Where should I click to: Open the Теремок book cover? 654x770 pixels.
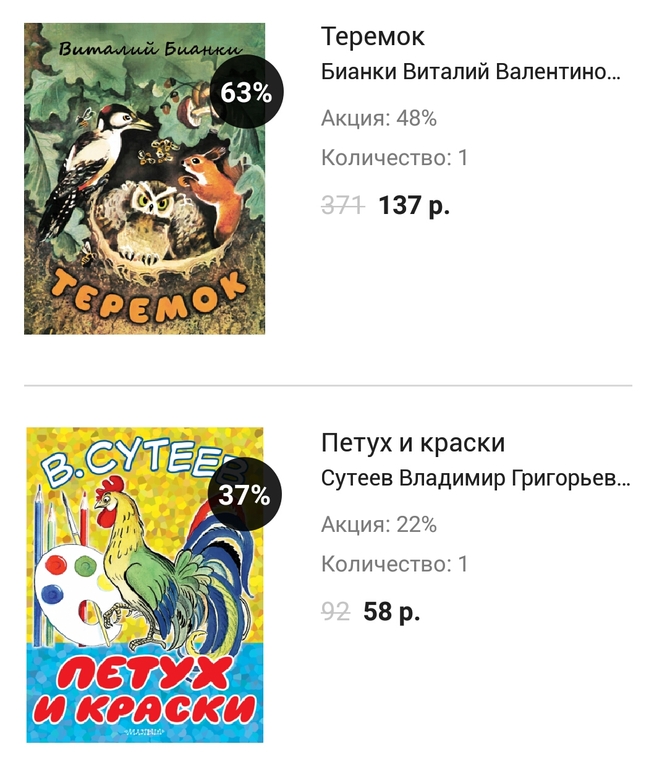144,178
